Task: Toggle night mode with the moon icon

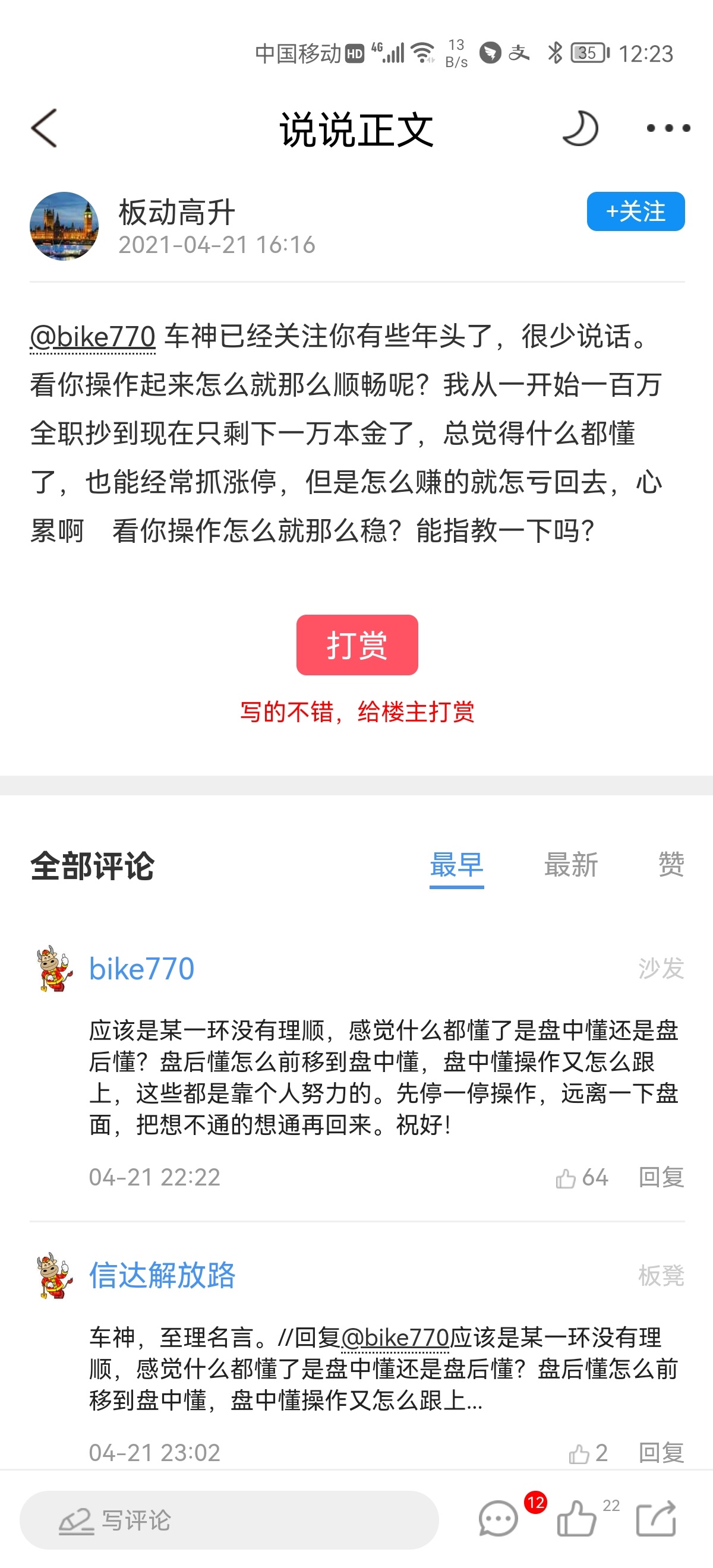Action: click(x=580, y=128)
